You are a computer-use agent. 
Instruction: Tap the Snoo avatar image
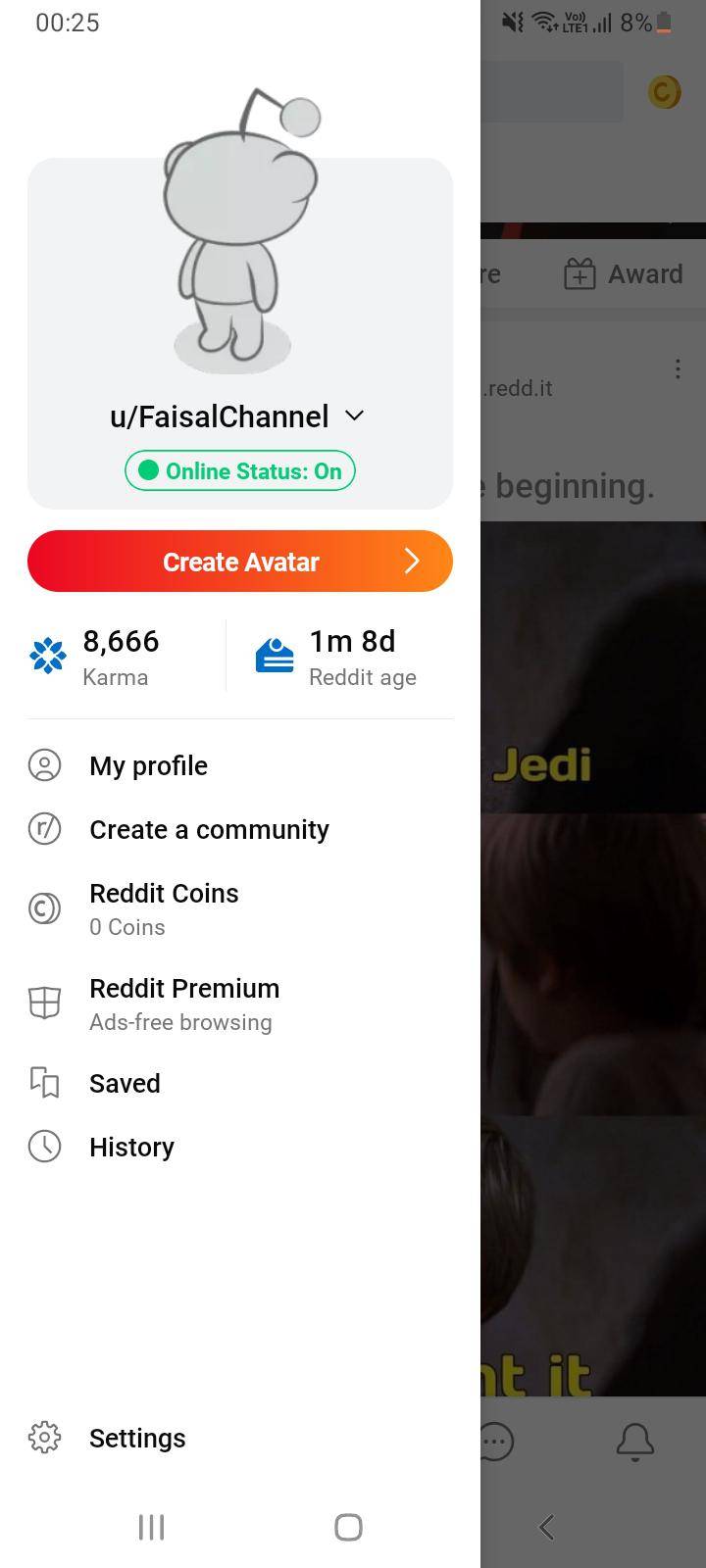pyautogui.click(x=239, y=225)
